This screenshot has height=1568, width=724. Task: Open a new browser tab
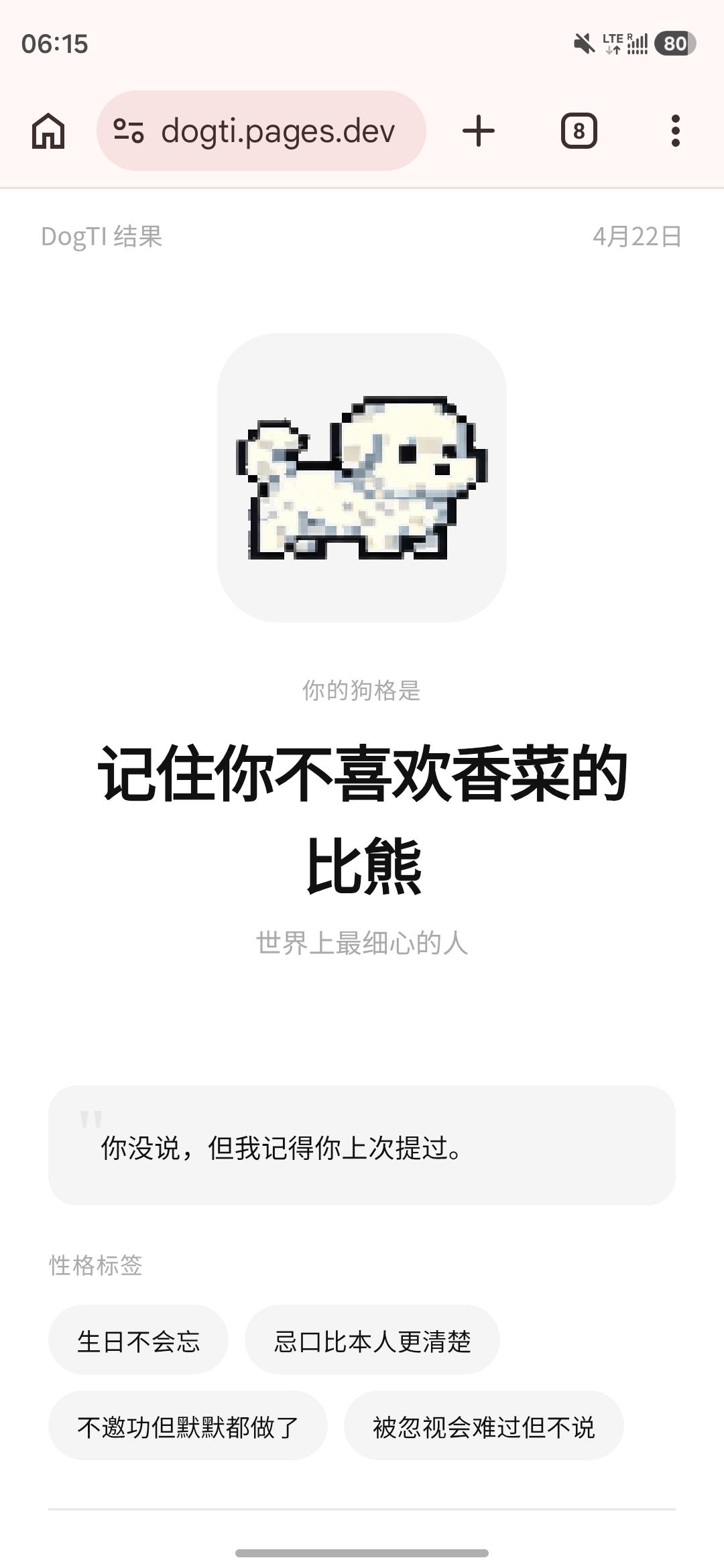coord(478,131)
